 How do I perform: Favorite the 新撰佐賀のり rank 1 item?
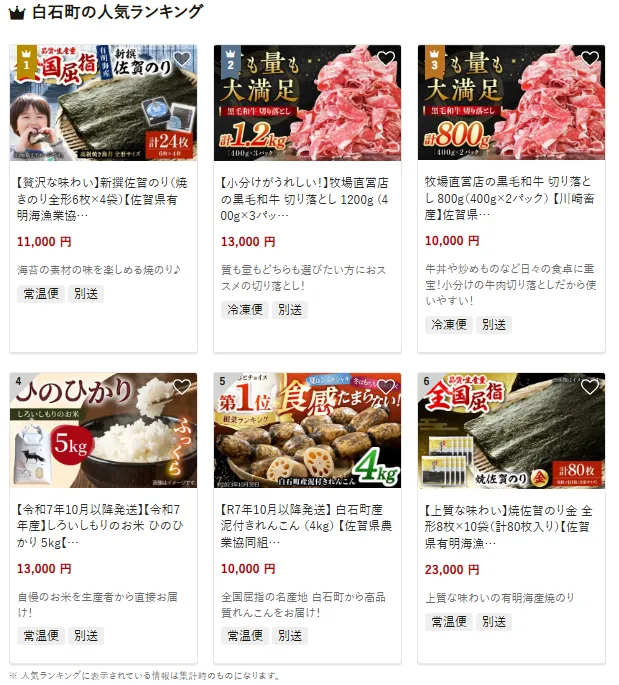[181, 59]
